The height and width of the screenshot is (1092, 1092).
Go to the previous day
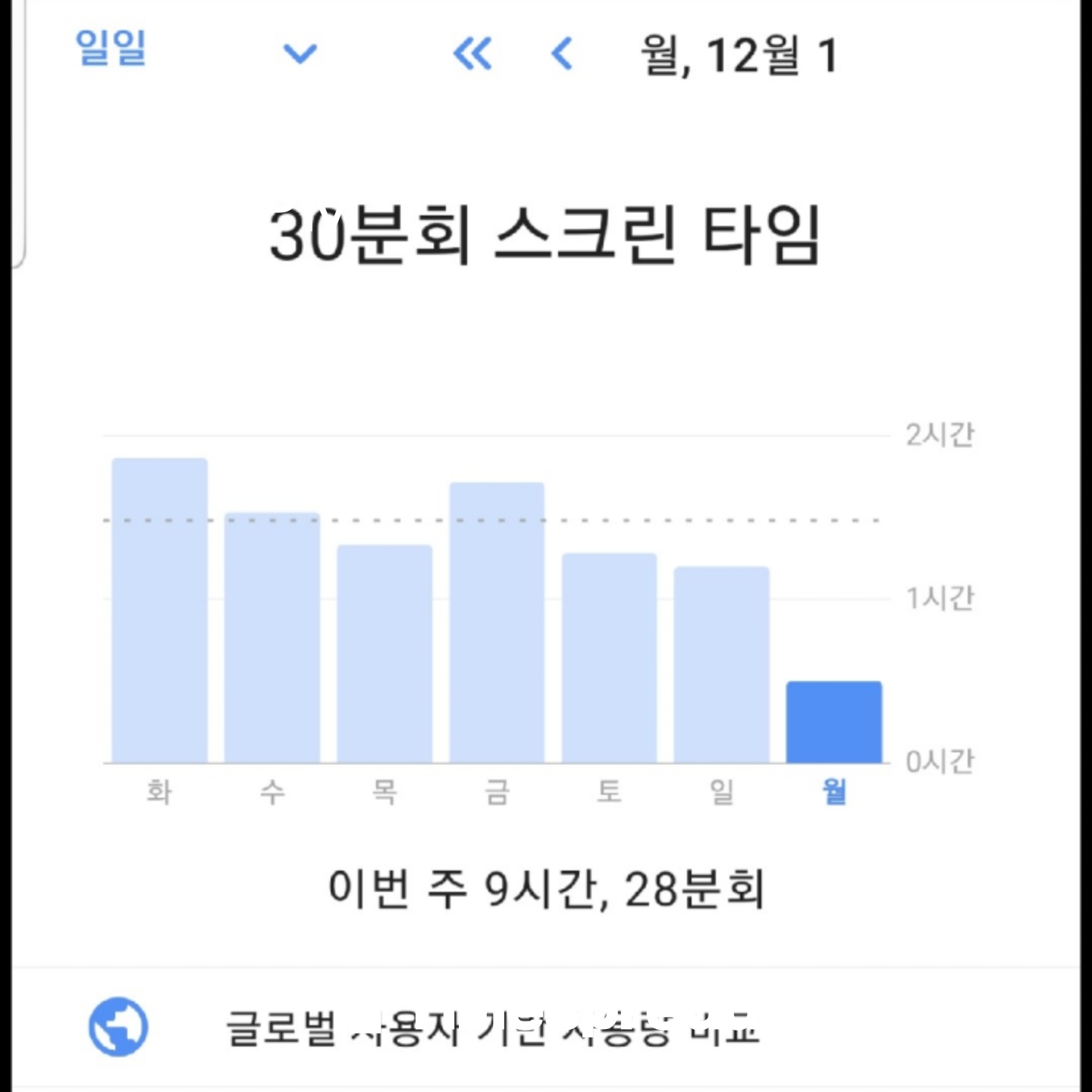(562, 54)
